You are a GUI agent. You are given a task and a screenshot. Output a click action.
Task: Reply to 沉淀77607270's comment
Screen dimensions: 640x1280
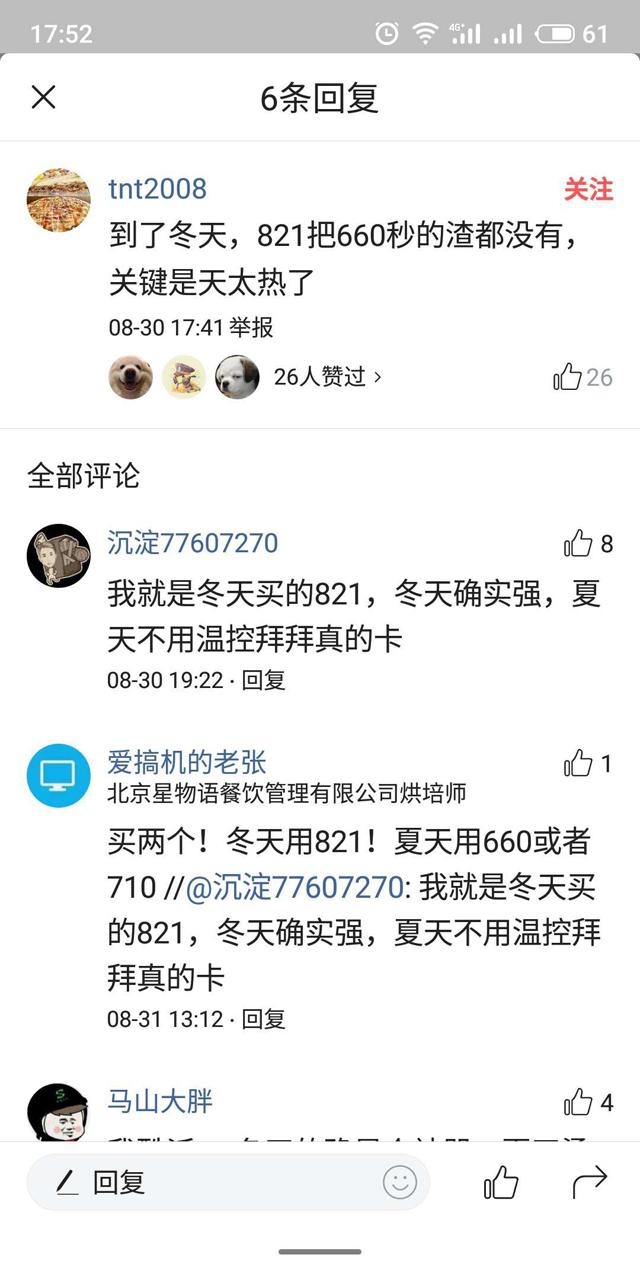pos(264,680)
